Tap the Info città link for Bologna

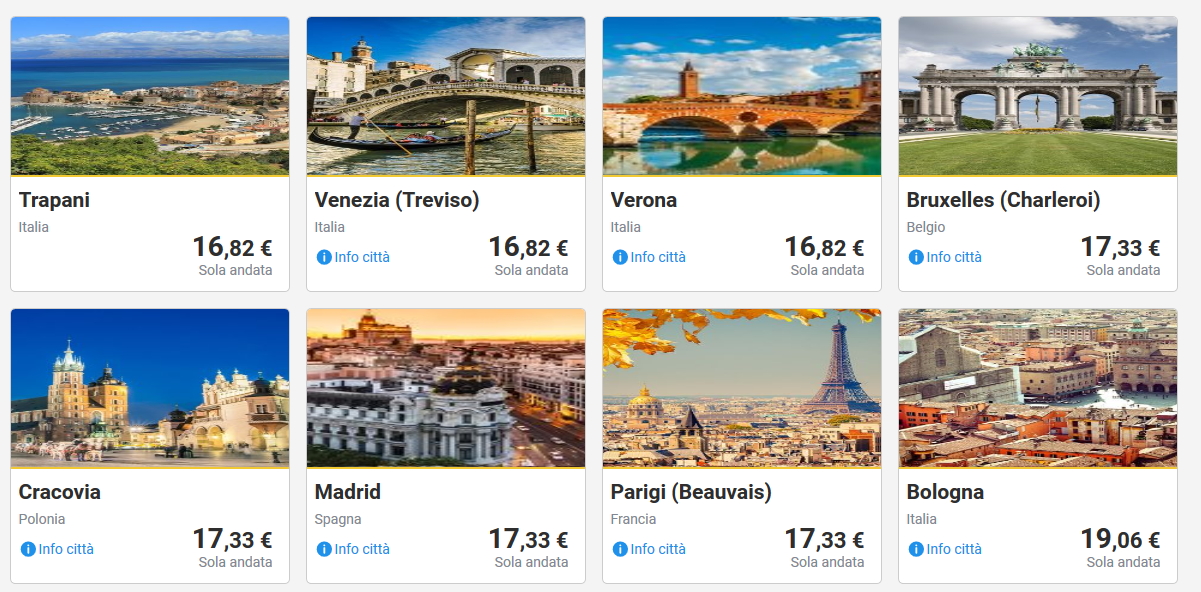[946, 549]
